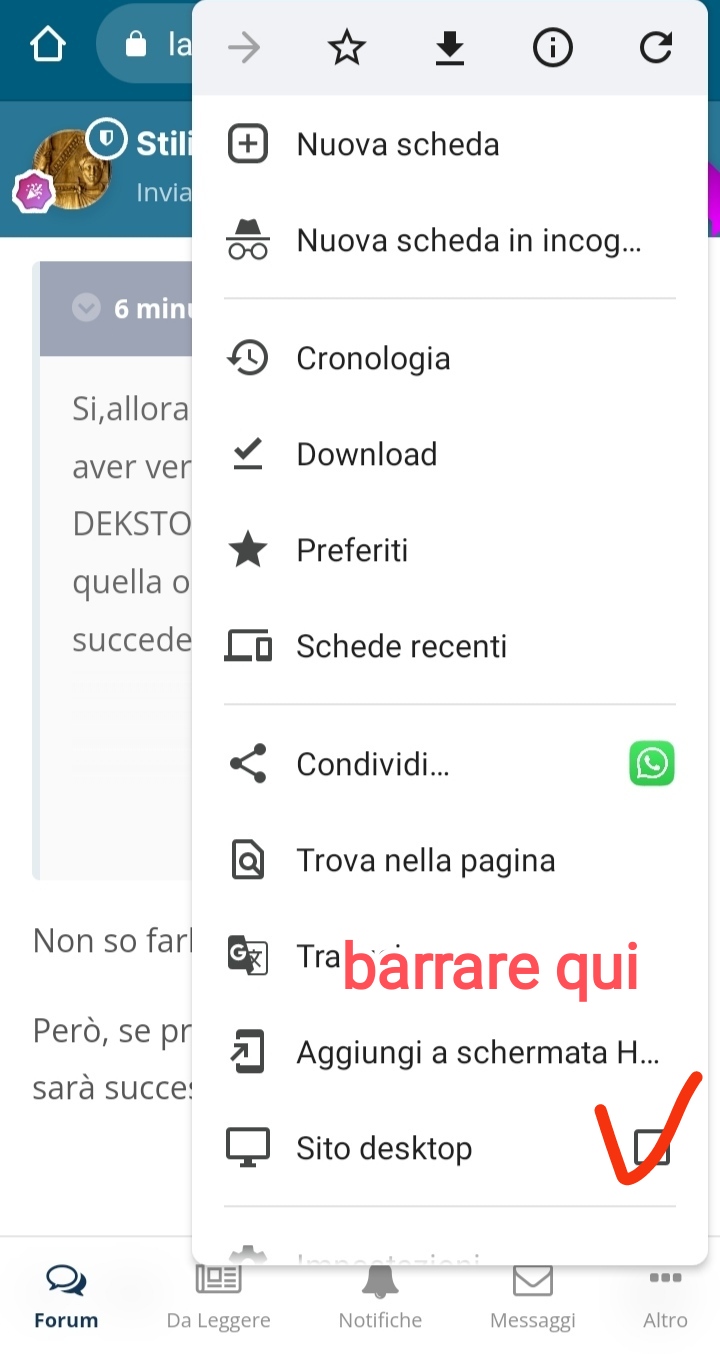Select Aggiungi a schermata Home
This screenshot has height=1354, width=720.
click(x=450, y=1052)
